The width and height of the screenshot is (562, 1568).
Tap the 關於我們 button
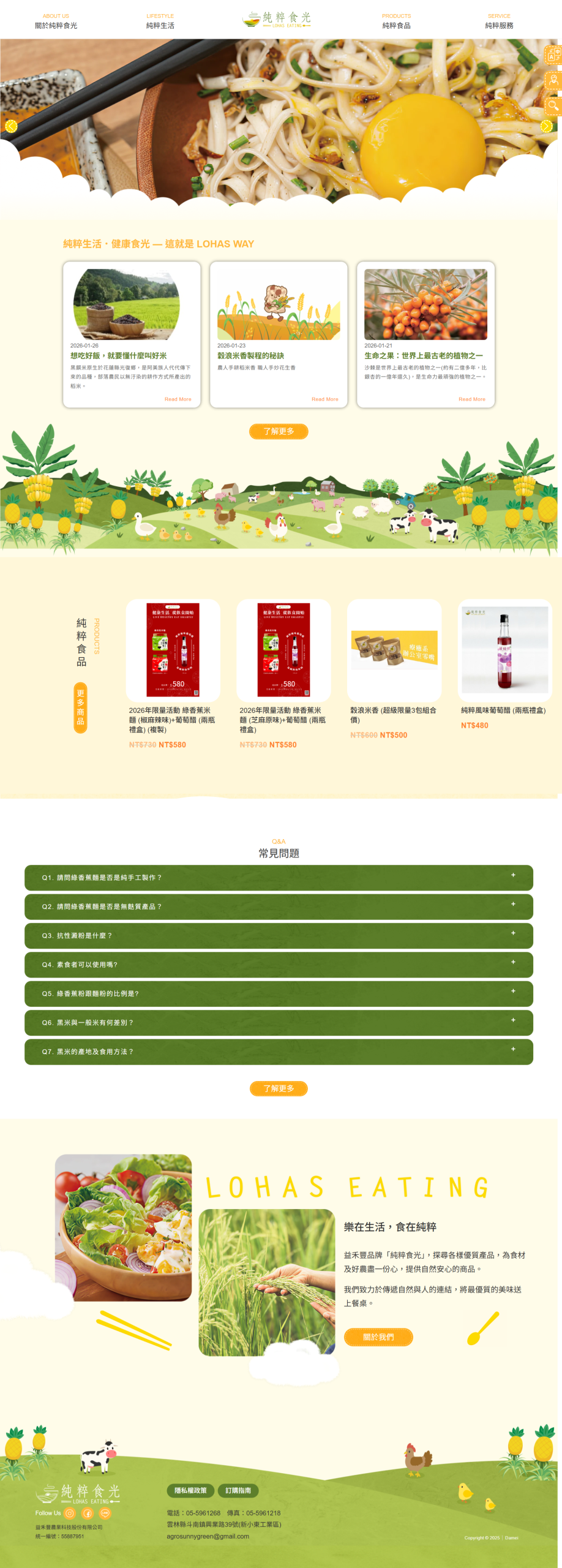[x=378, y=1337]
